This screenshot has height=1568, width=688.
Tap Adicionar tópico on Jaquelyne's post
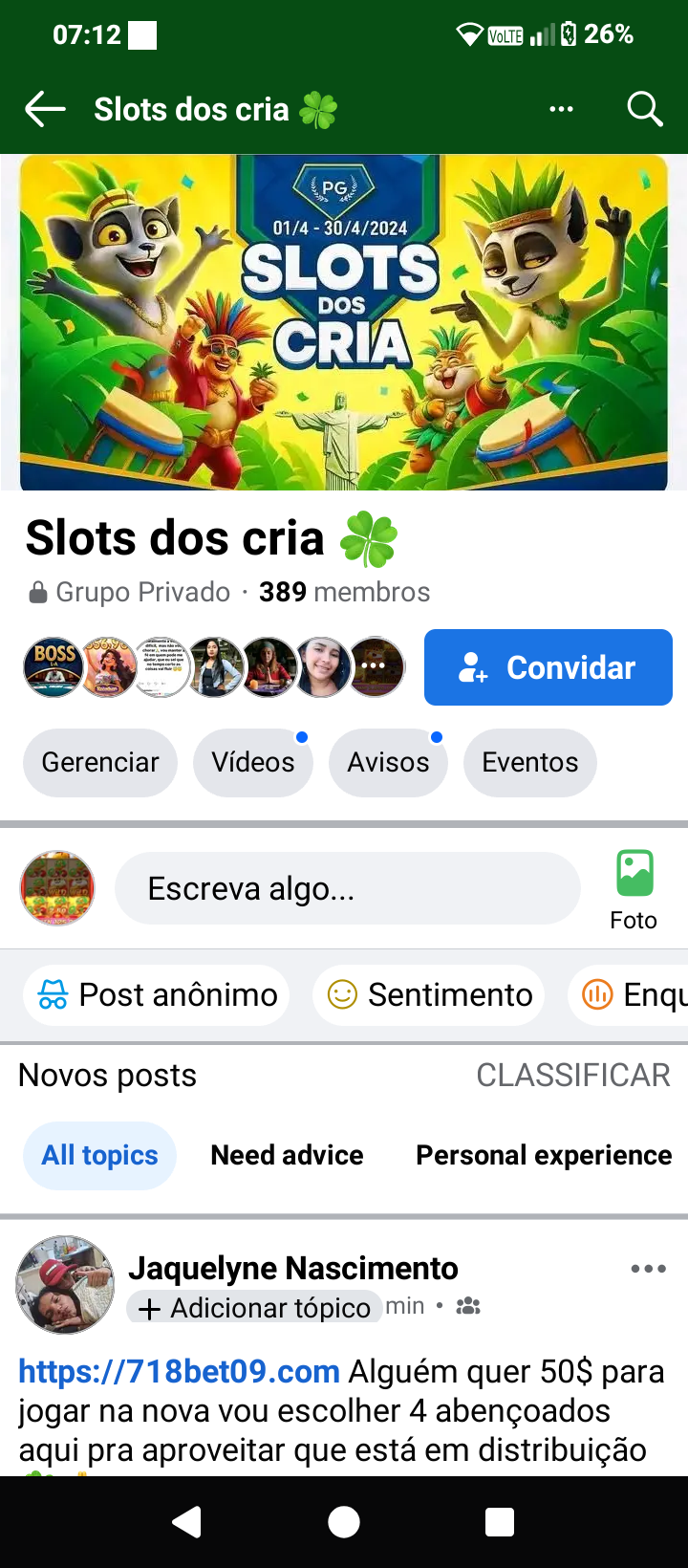click(x=254, y=1308)
